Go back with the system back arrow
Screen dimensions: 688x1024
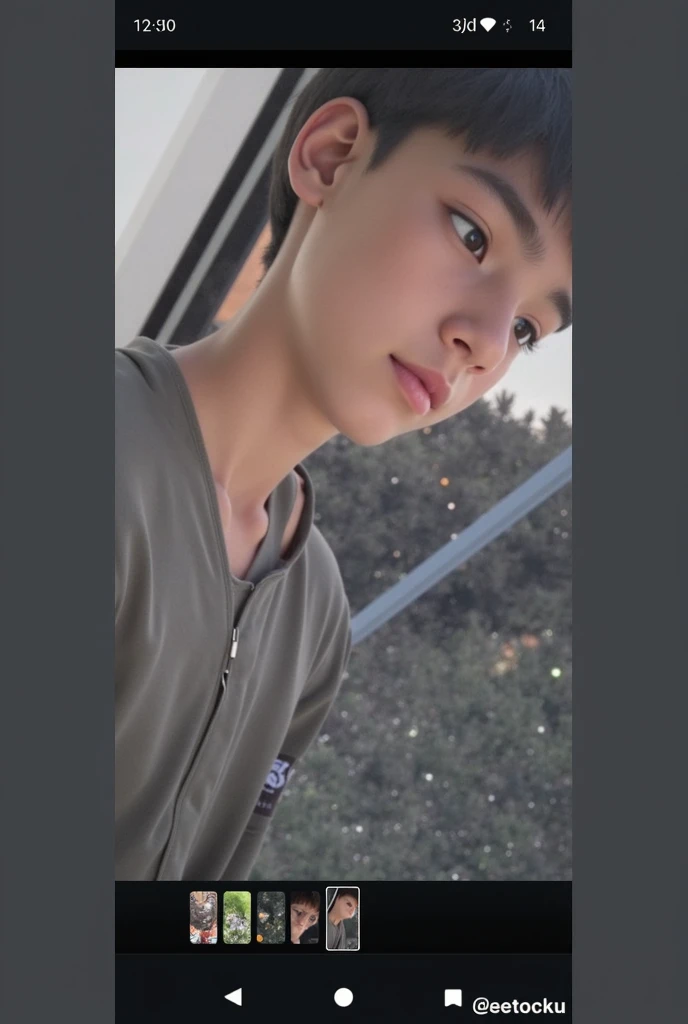click(233, 996)
